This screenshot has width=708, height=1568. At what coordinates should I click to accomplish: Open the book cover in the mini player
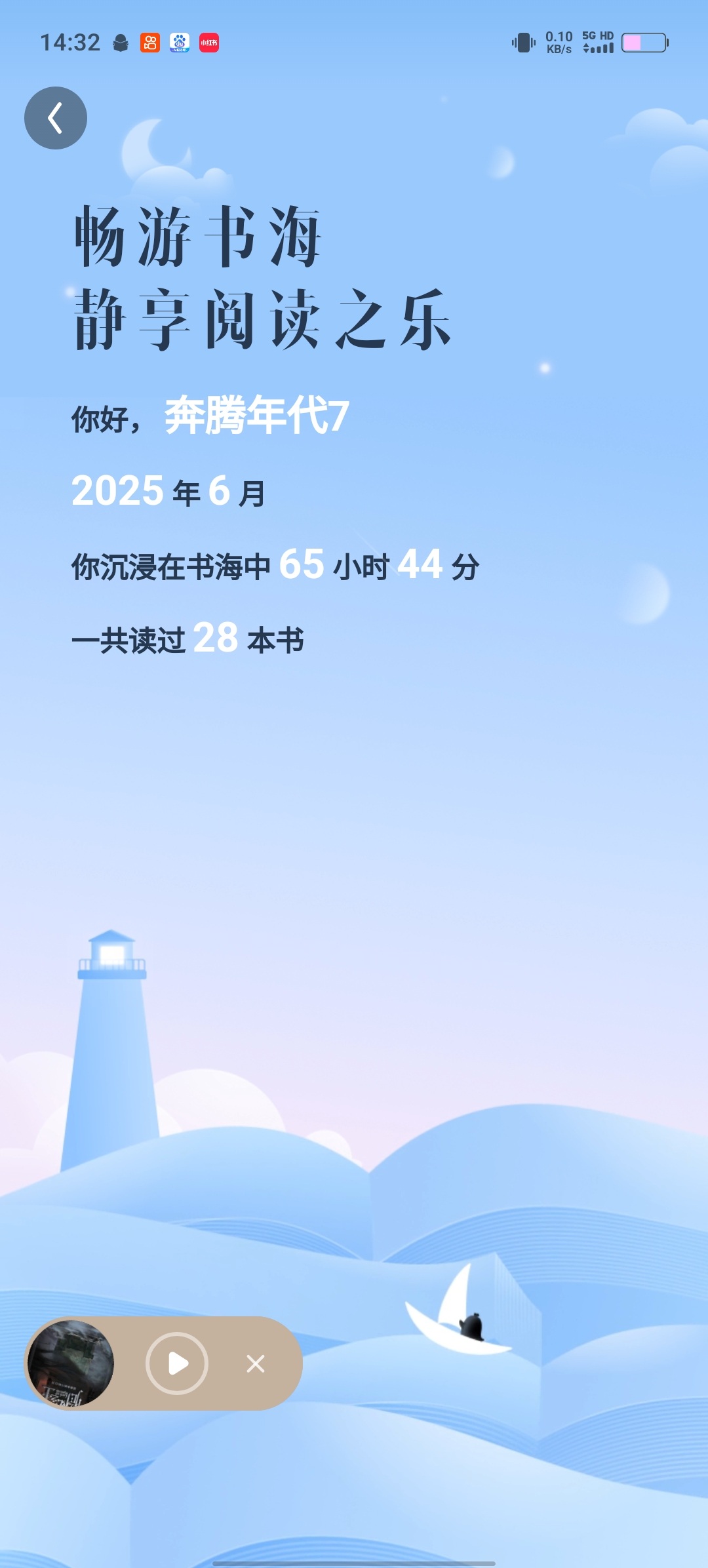[x=71, y=1363]
